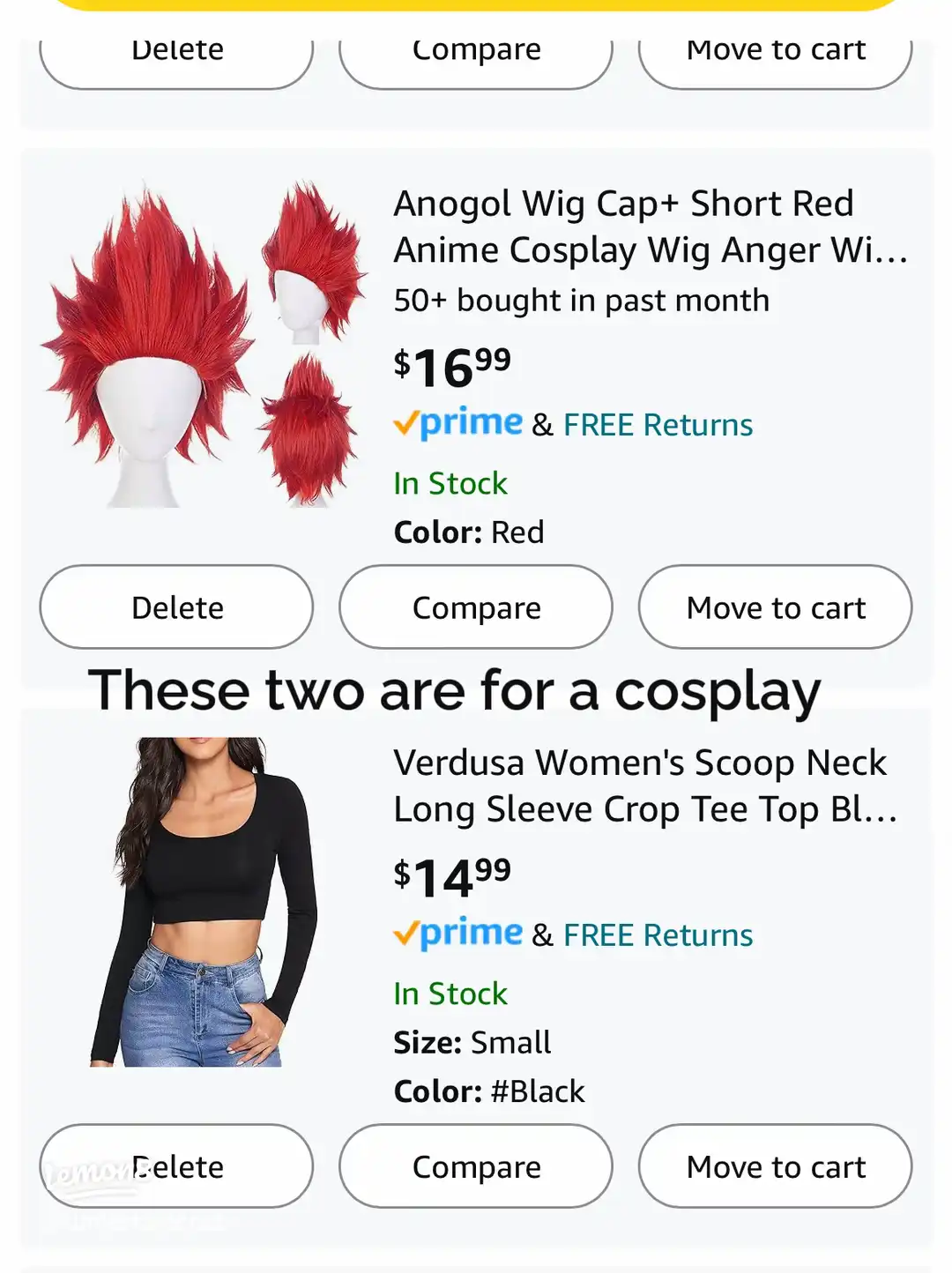Move the Verdusa crop tee to cart
Screen dimensions: 952x1273
775,1166
